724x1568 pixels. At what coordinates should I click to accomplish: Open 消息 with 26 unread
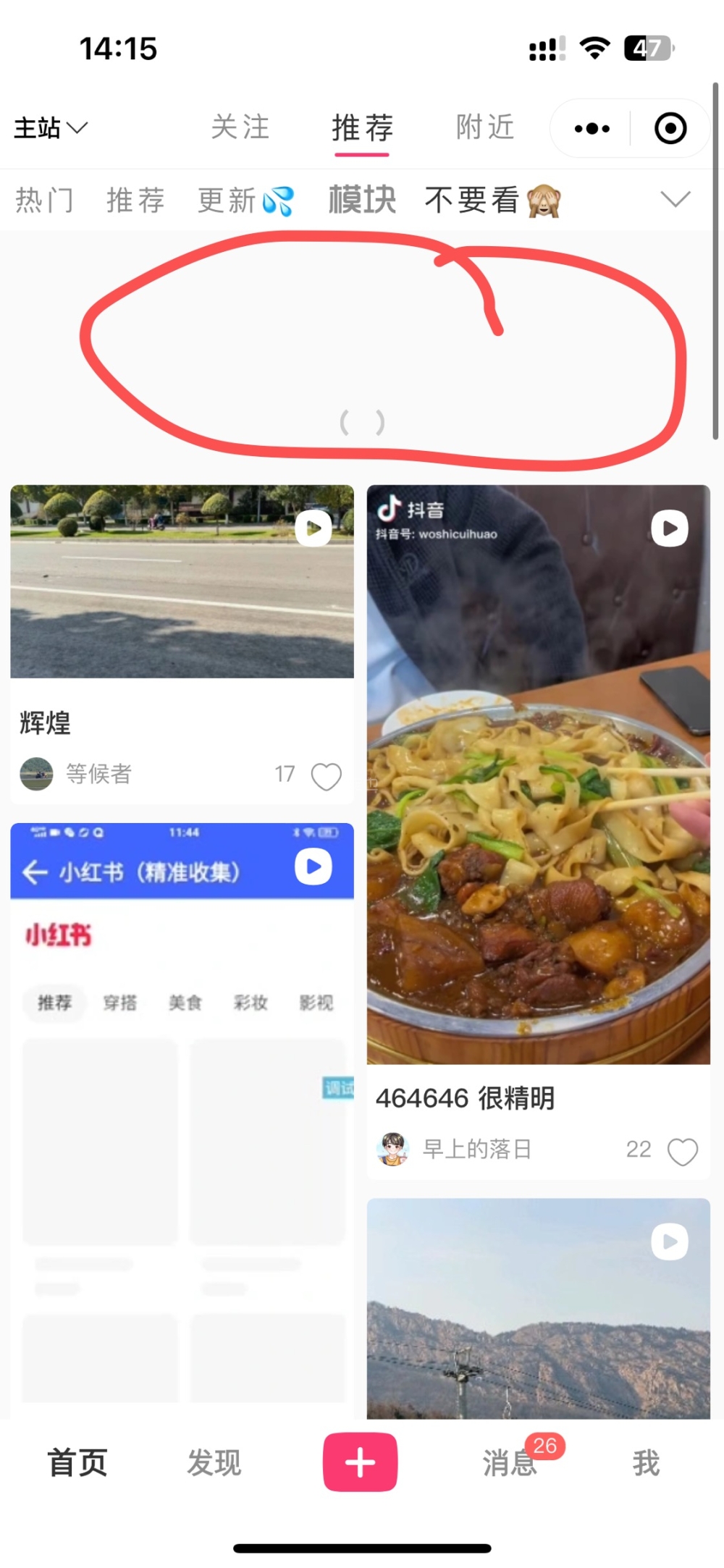click(x=510, y=1462)
